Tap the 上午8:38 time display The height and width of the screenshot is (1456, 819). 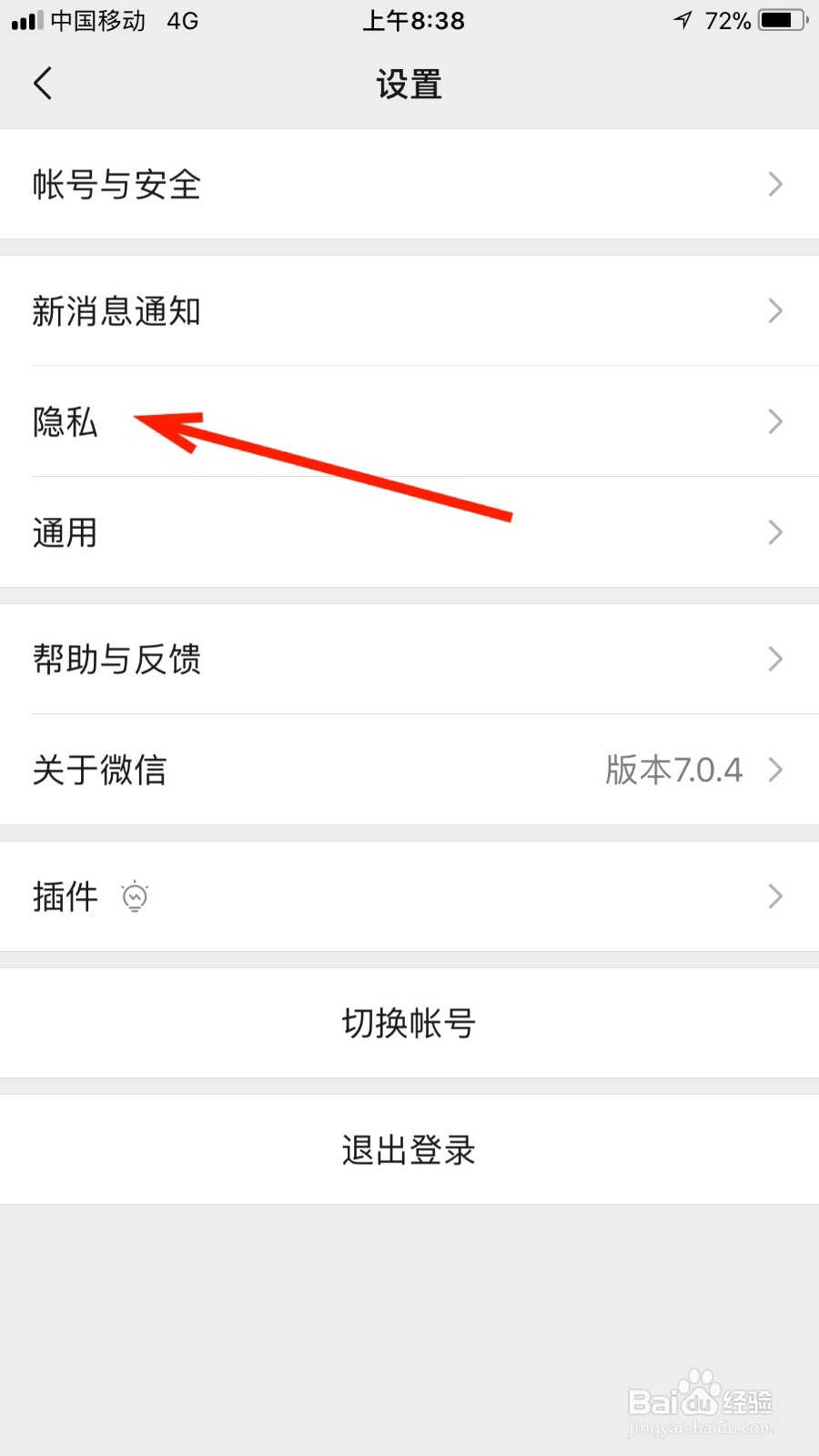click(x=412, y=20)
